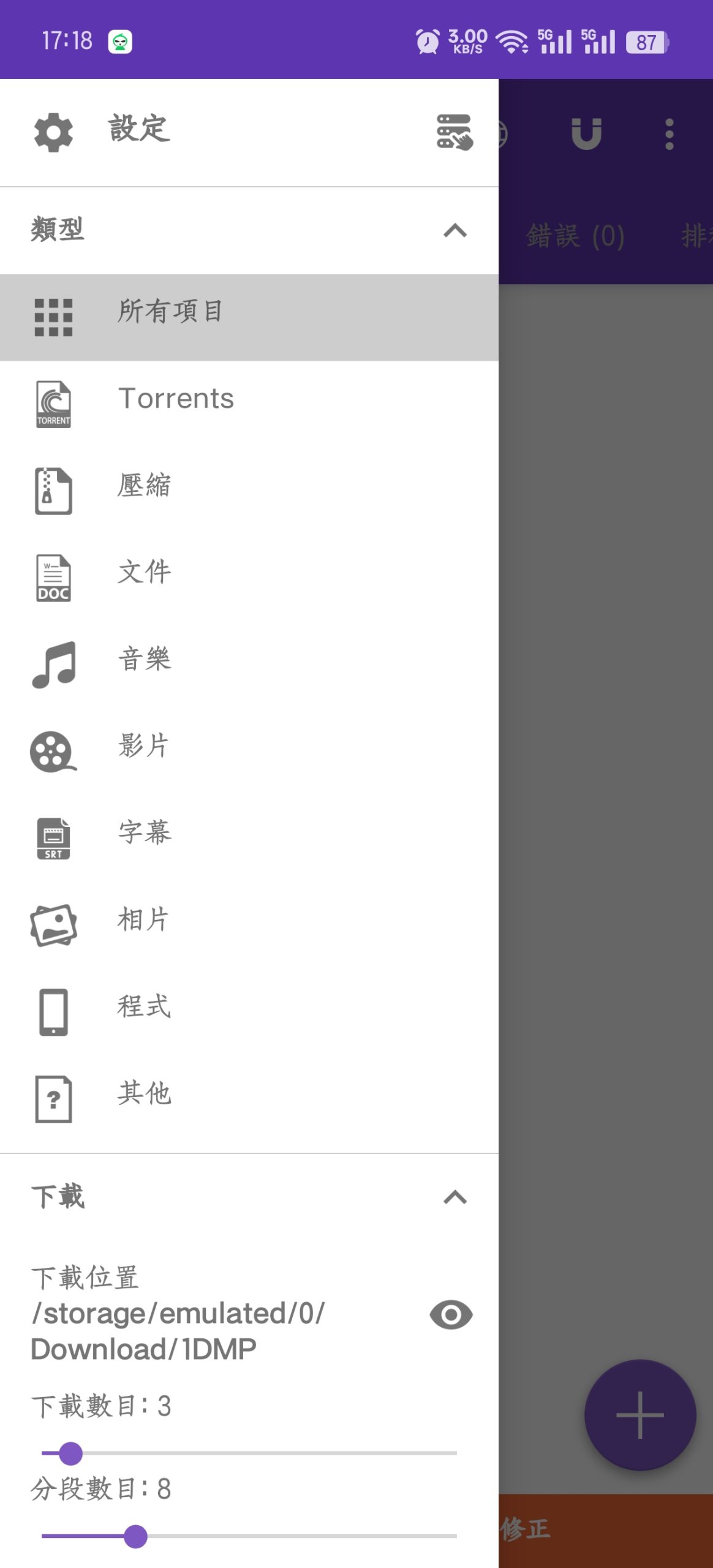The image size is (713, 1568).
Task: Add a new download with plus button
Action: [639, 1415]
